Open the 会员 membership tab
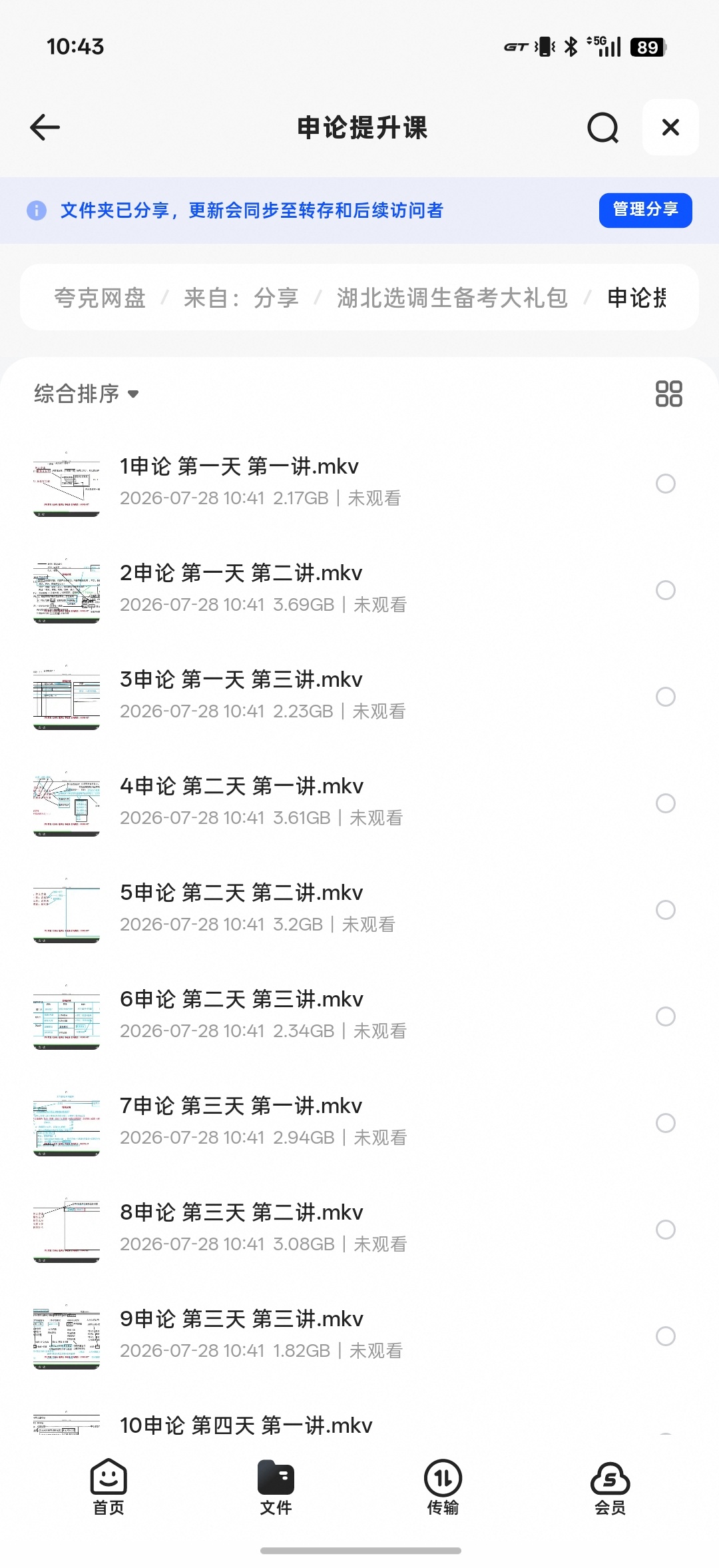 tap(610, 1487)
